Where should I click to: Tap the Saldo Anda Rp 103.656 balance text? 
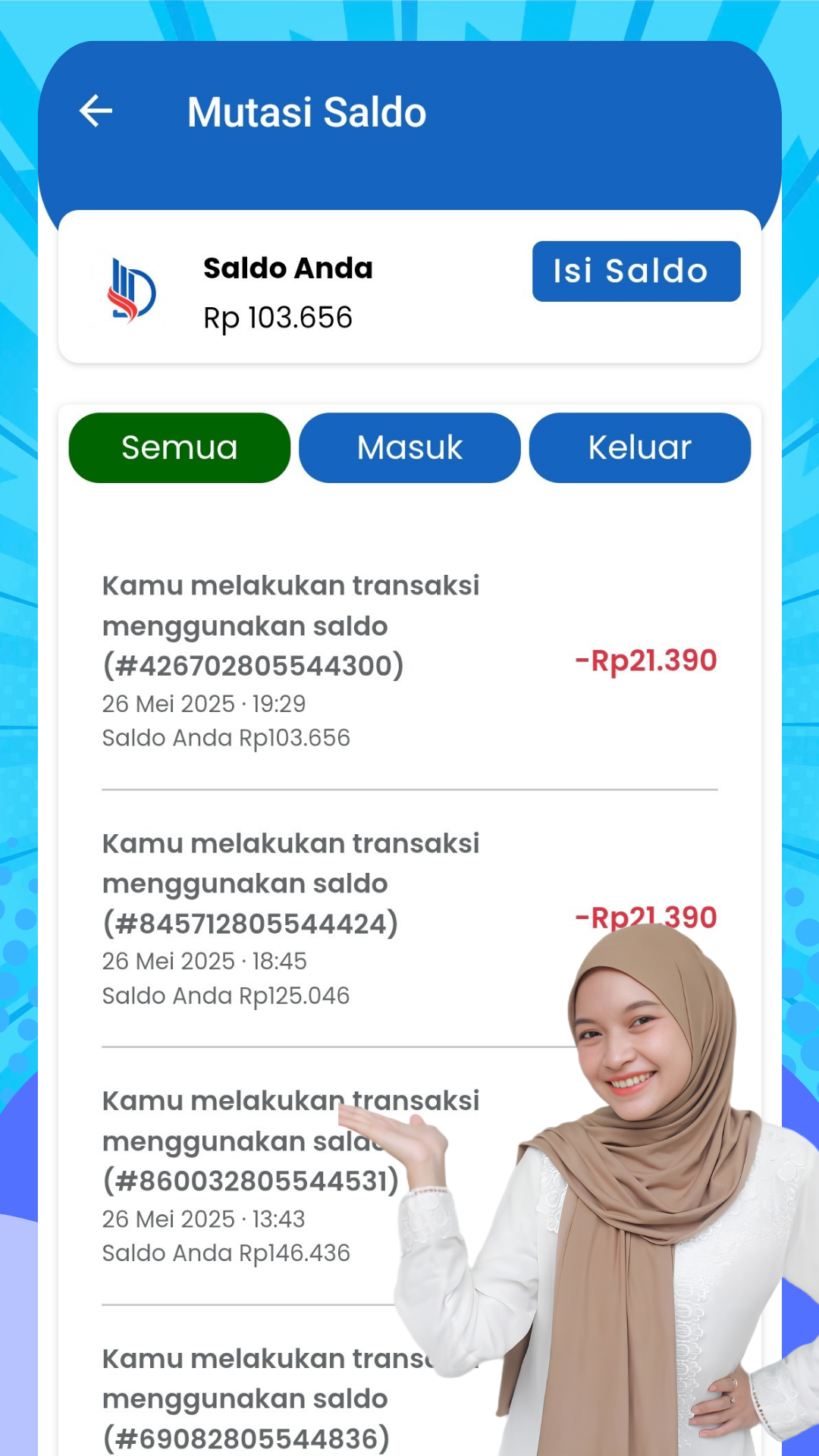(278, 318)
